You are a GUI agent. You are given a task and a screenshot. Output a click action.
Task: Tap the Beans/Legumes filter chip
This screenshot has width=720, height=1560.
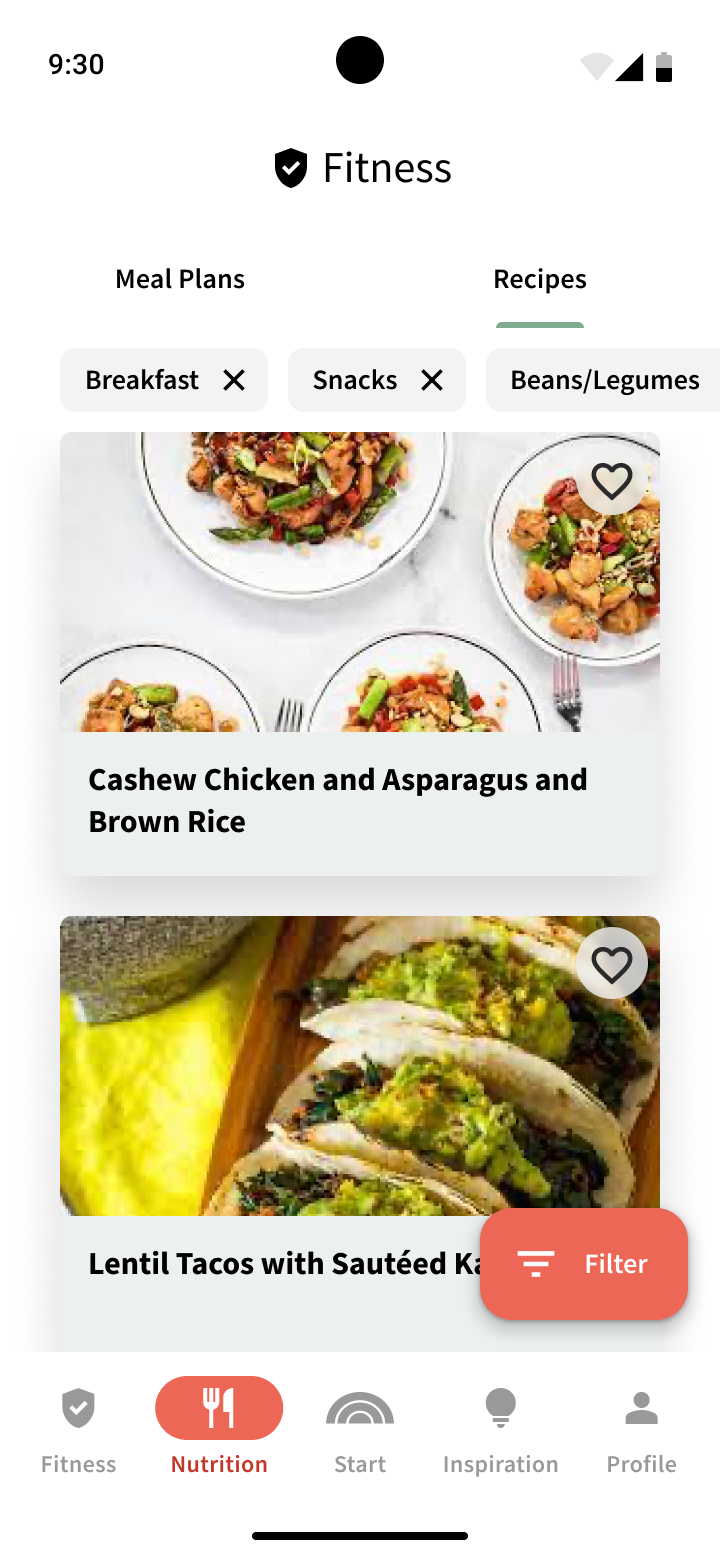604,380
